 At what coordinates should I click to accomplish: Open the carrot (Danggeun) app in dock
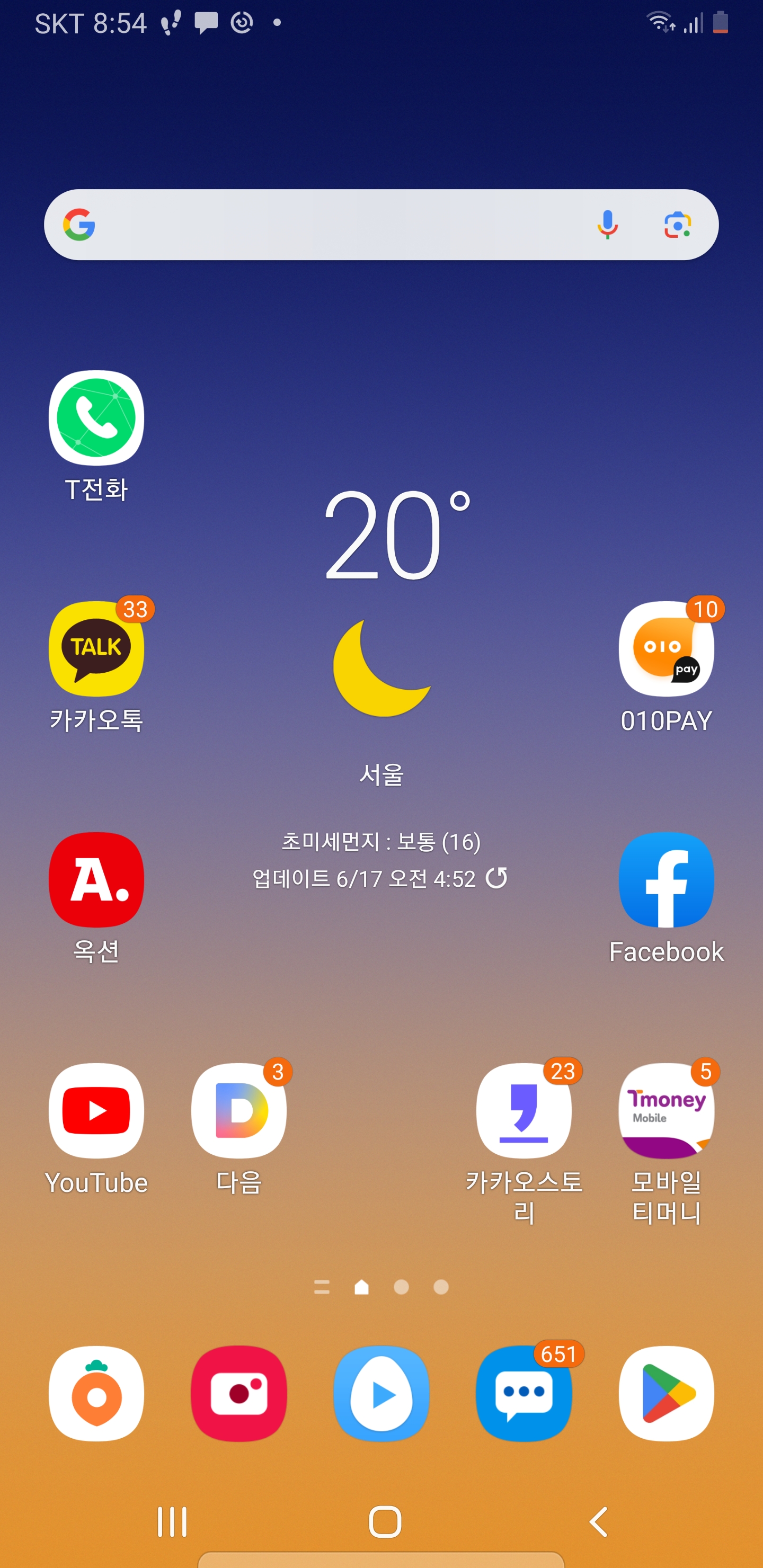[x=96, y=1393]
